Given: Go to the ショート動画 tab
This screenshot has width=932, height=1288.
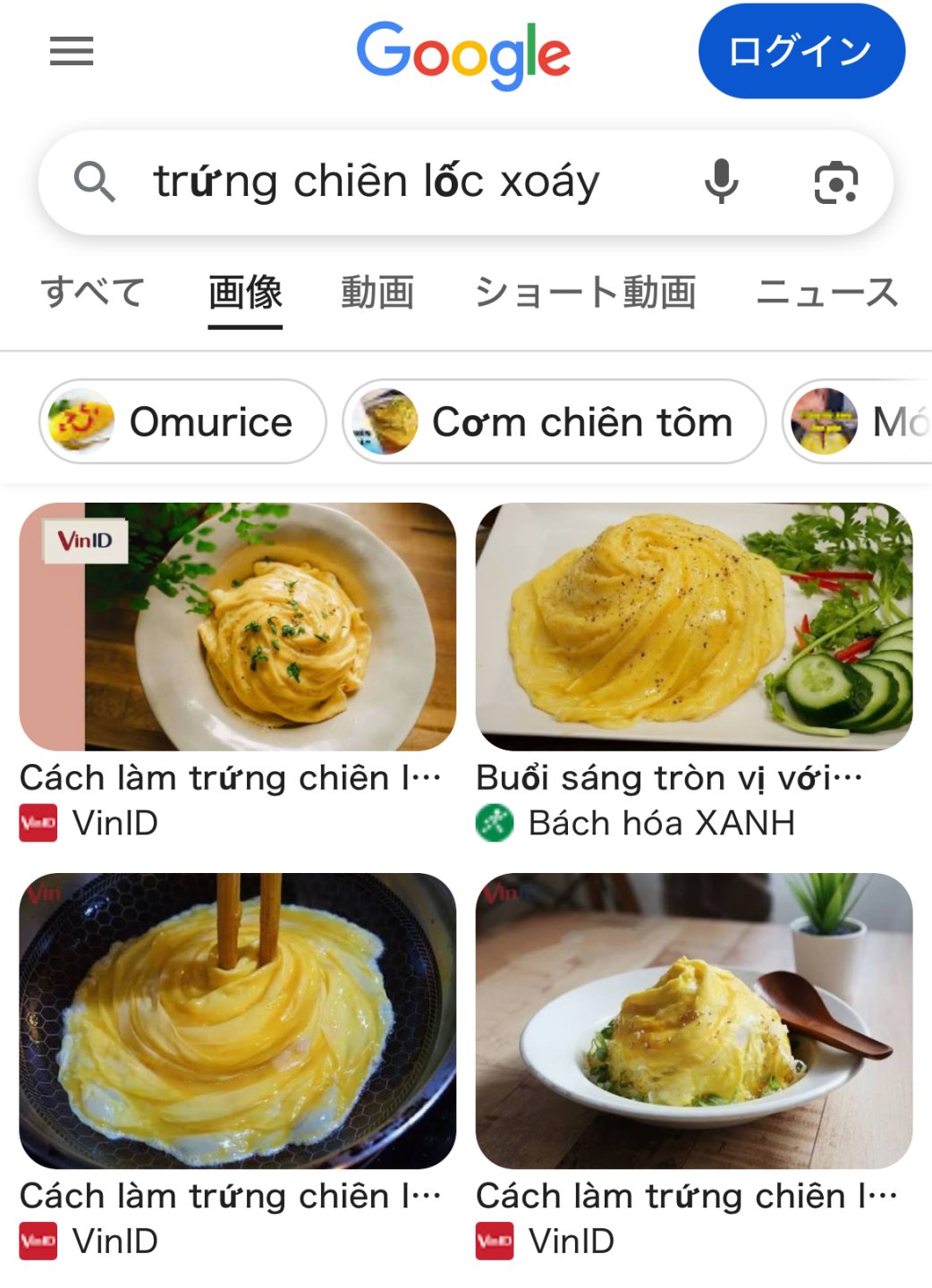Looking at the screenshot, I should pyautogui.click(x=585, y=292).
